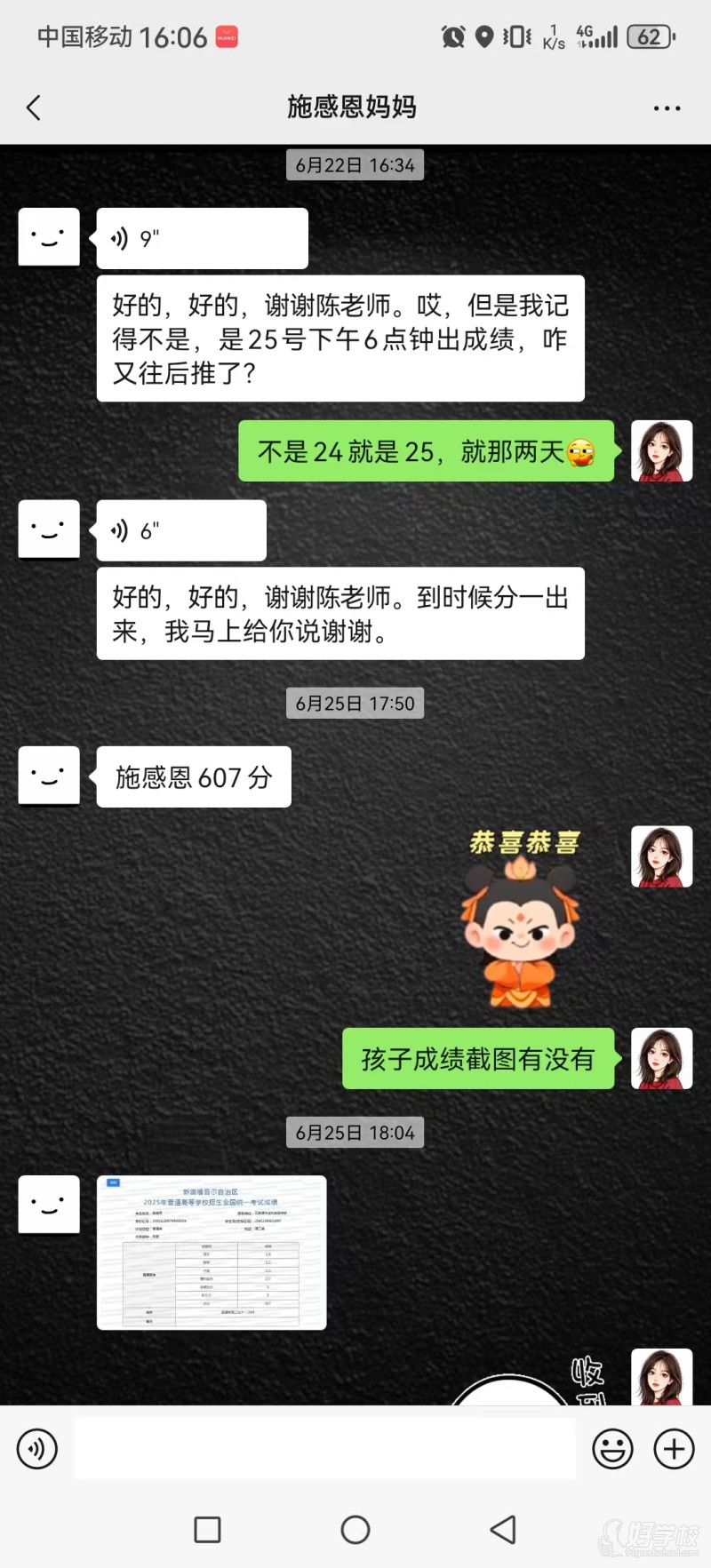Image resolution: width=711 pixels, height=1568 pixels.
Task: Play the 9-second voice message
Action: [x=202, y=239]
